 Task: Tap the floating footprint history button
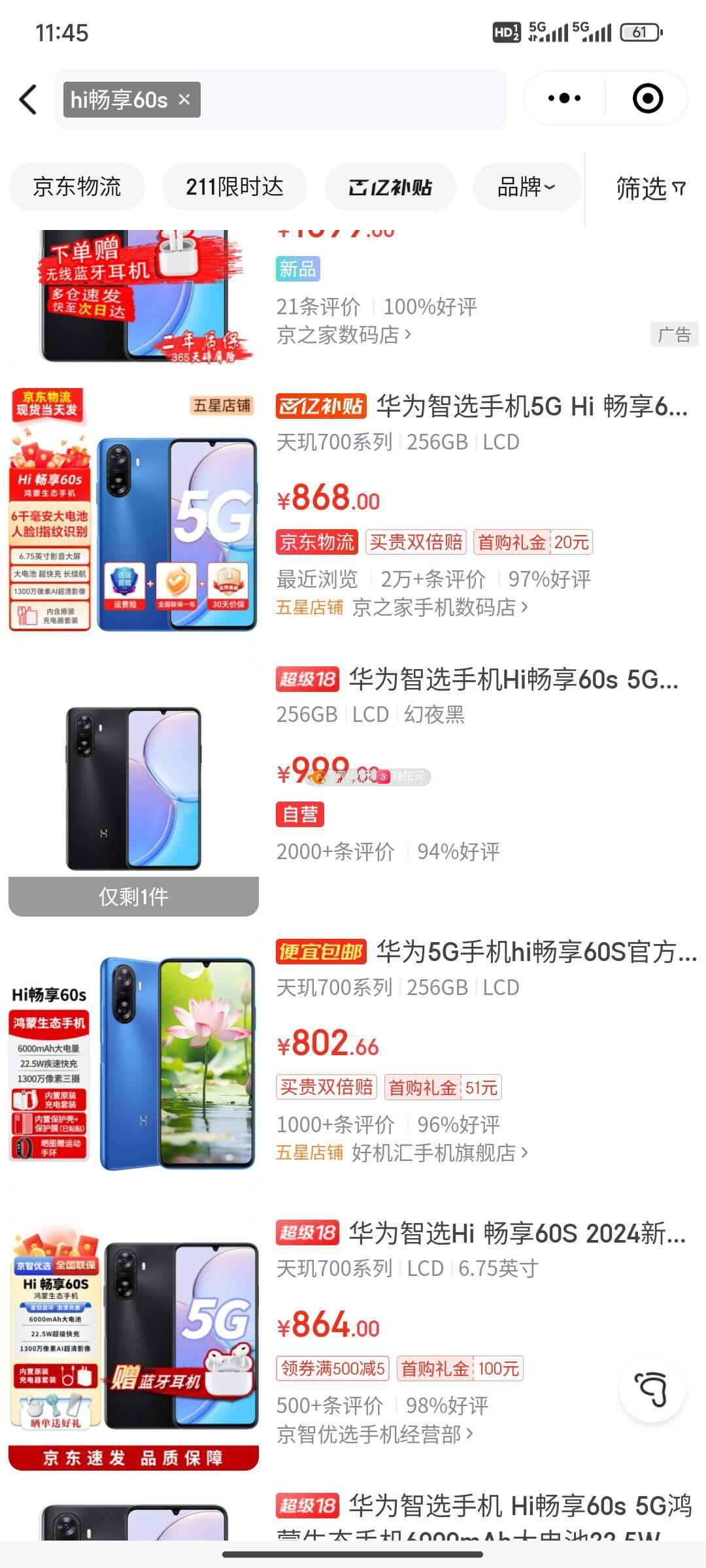pyautogui.click(x=652, y=1390)
